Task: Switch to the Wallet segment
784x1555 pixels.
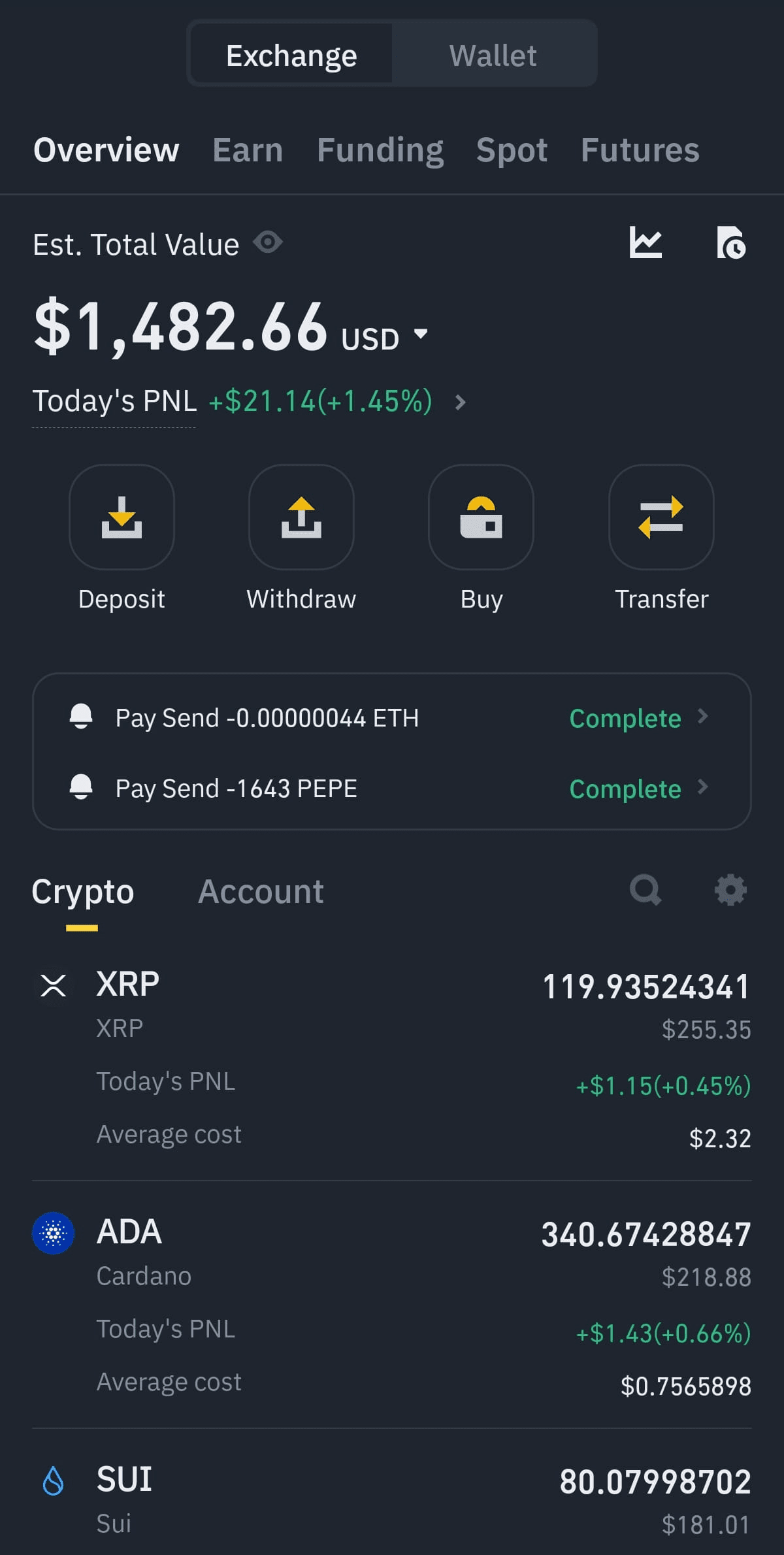Action: tap(493, 55)
